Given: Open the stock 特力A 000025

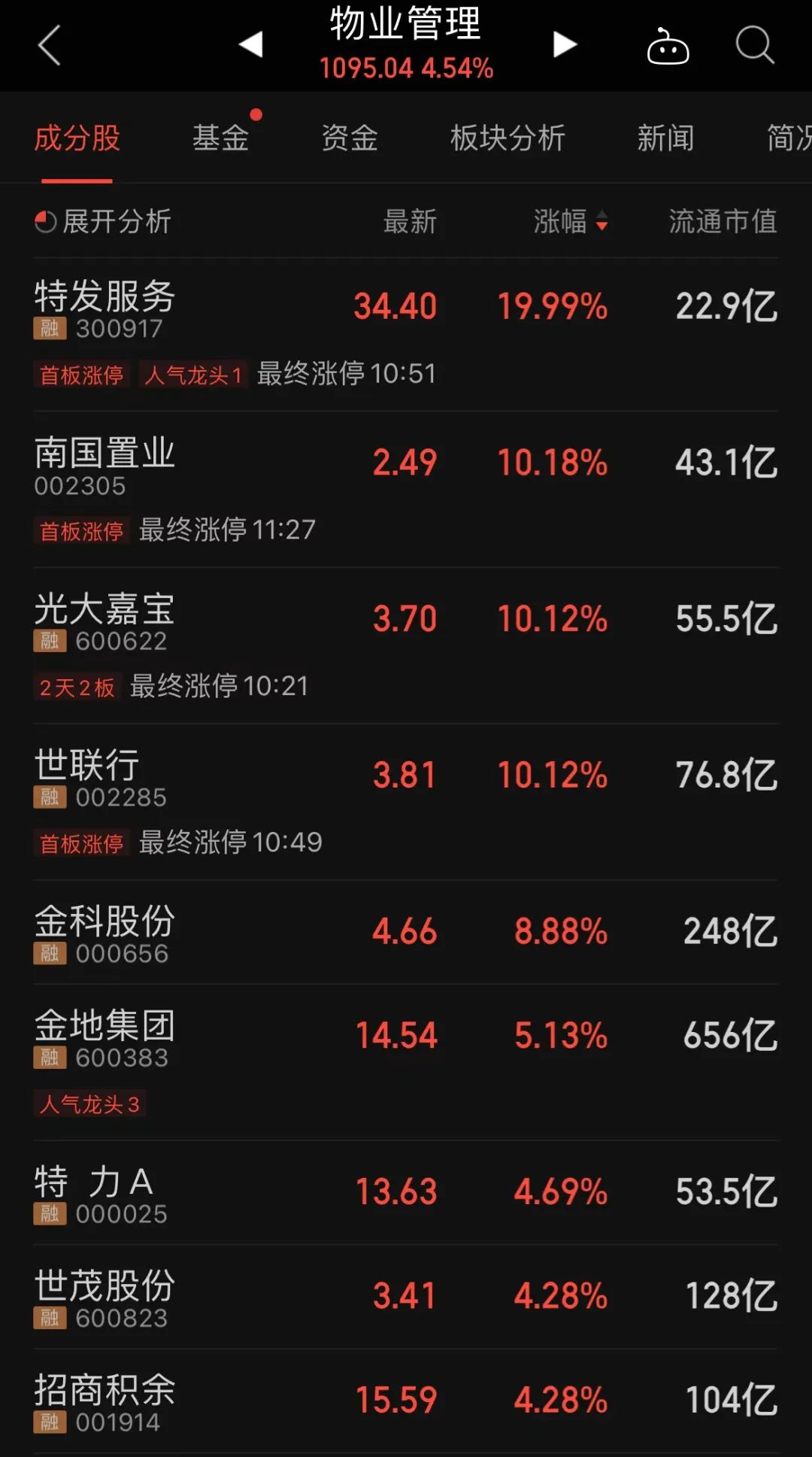Looking at the screenshot, I should click(x=406, y=1193).
